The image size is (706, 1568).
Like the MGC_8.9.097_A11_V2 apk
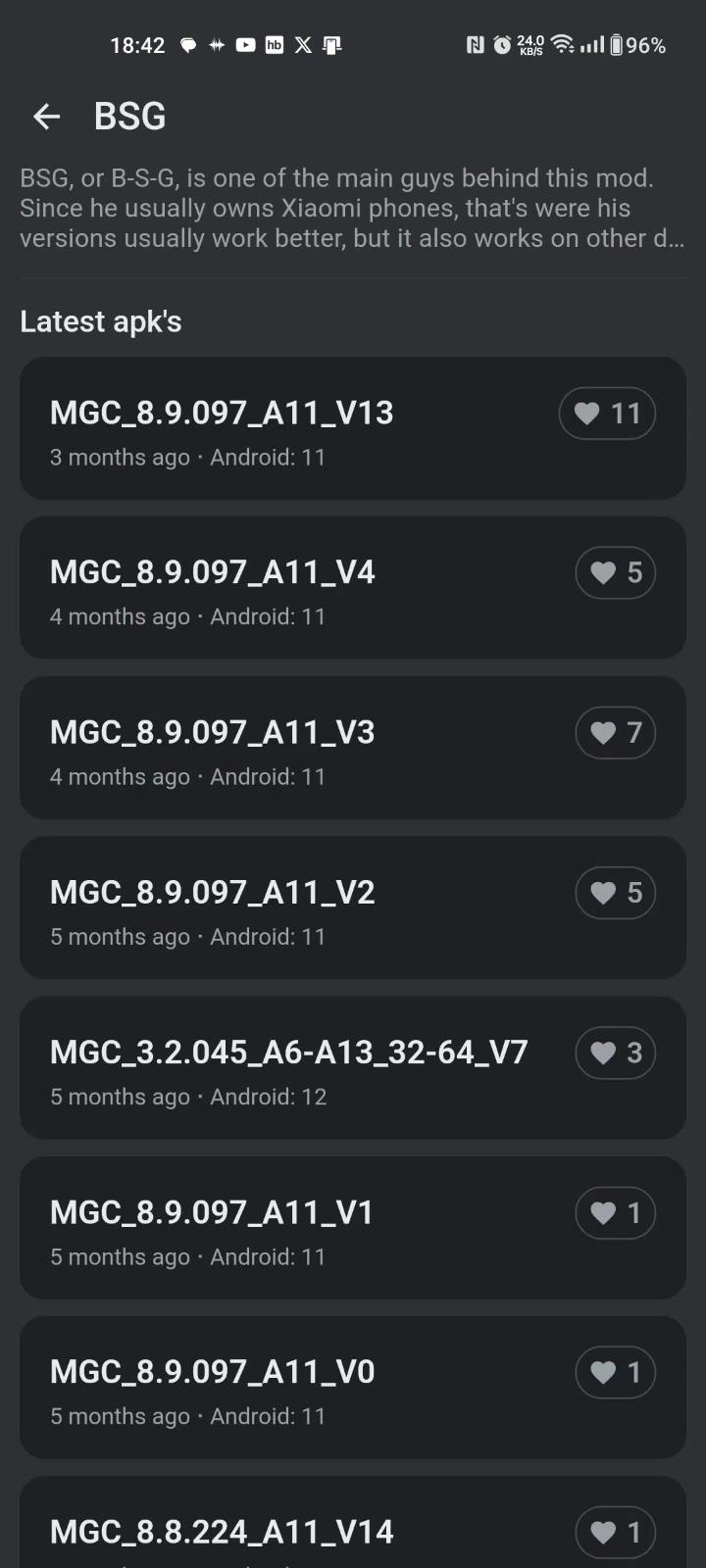click(x=615, y=893)
